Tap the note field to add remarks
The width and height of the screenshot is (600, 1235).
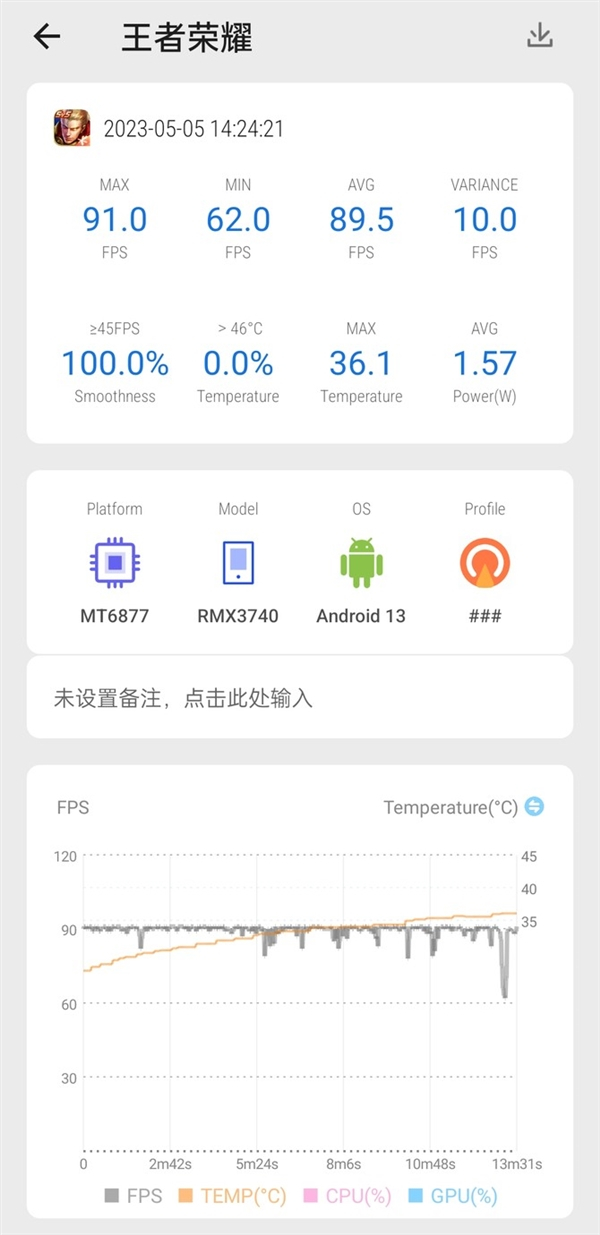coord(300,698)
